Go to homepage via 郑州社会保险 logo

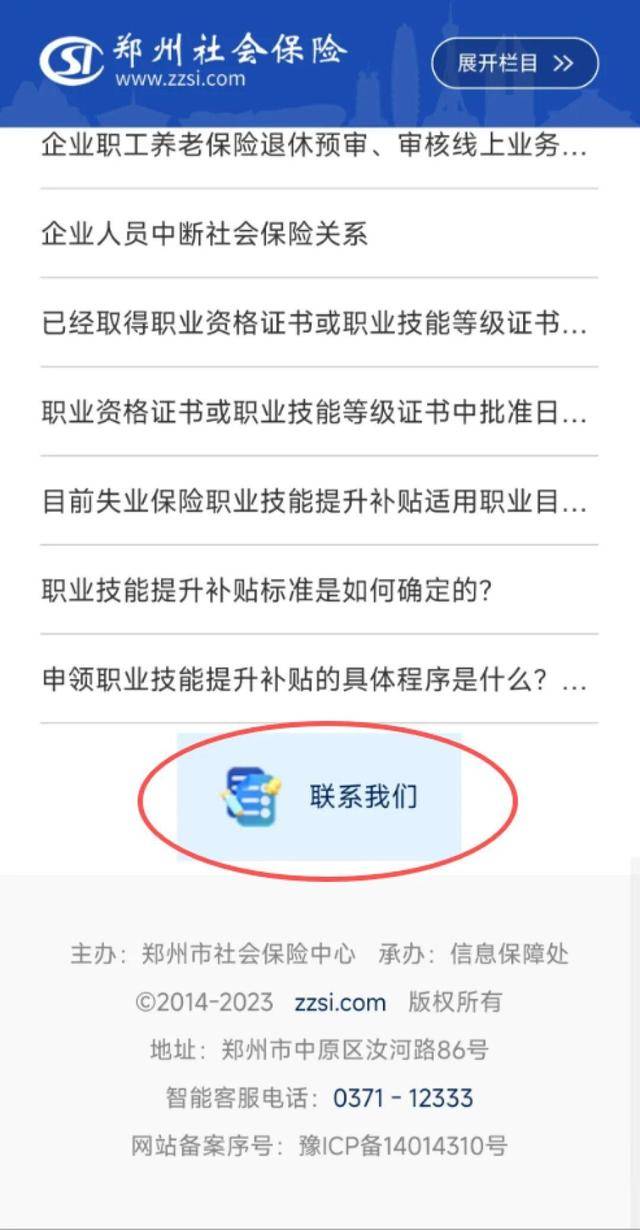(x=193, y=60)
